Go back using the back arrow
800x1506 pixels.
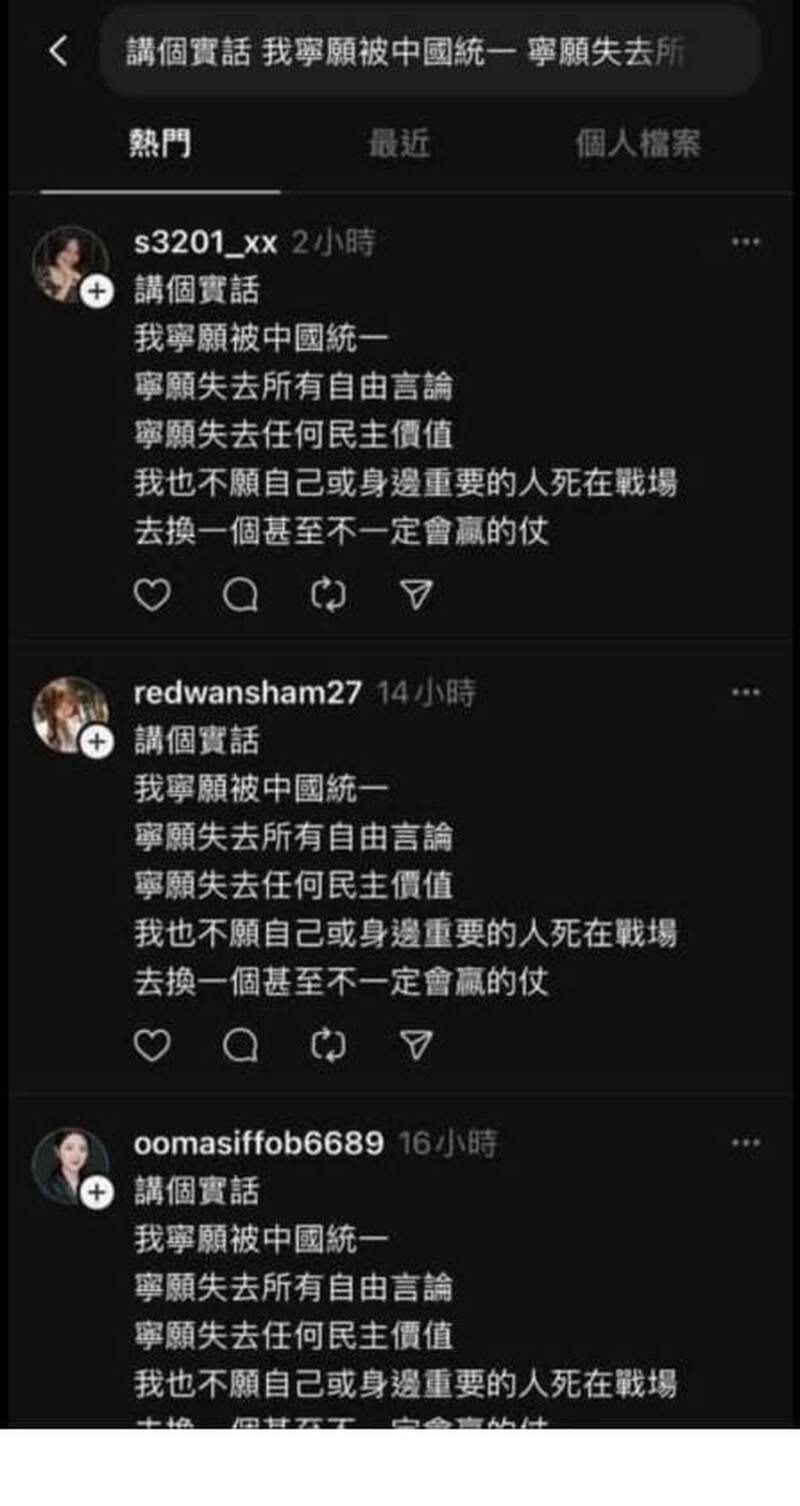[58, 52]
